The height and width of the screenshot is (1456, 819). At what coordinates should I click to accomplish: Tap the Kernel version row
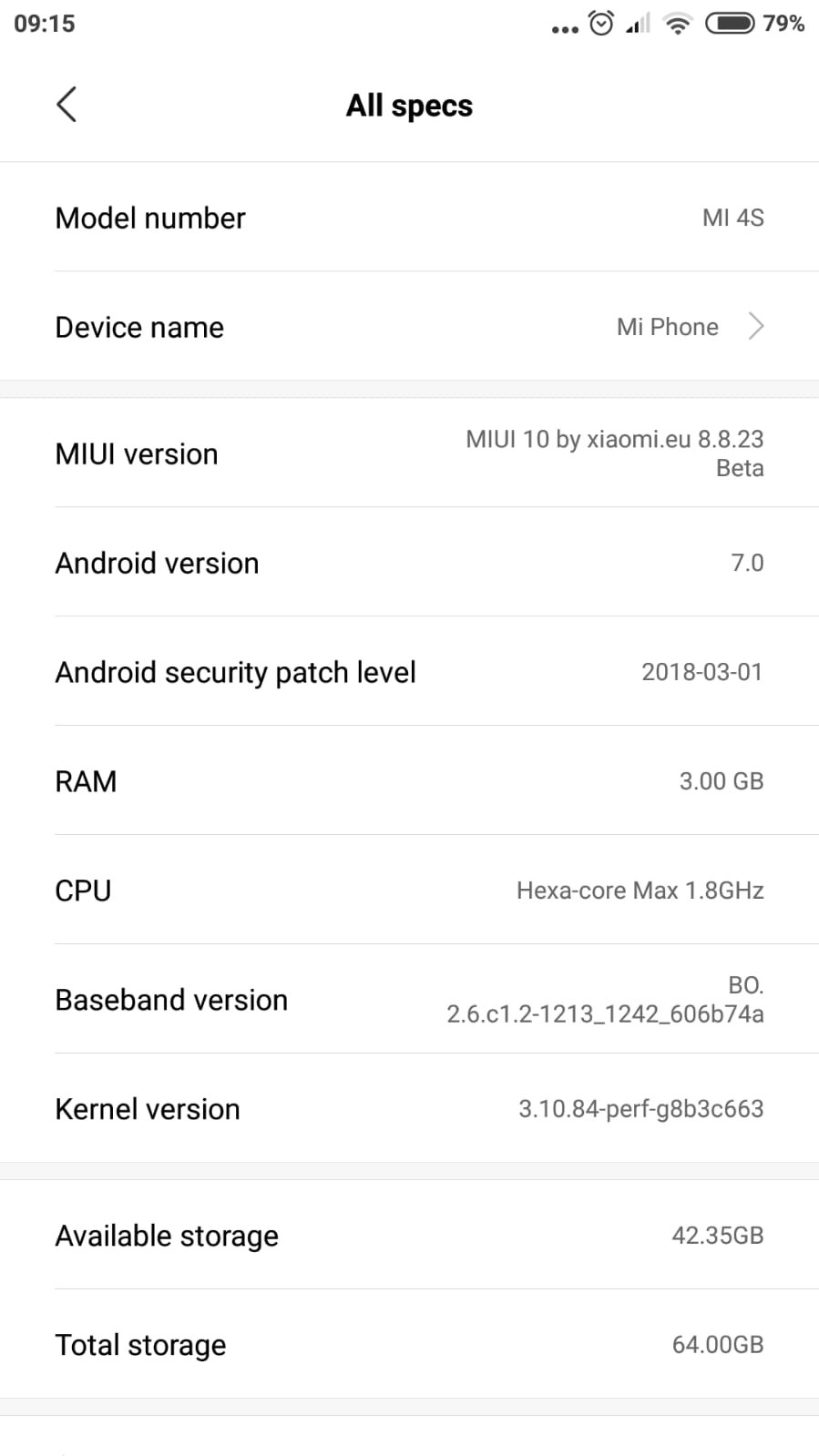(409, 1108)
